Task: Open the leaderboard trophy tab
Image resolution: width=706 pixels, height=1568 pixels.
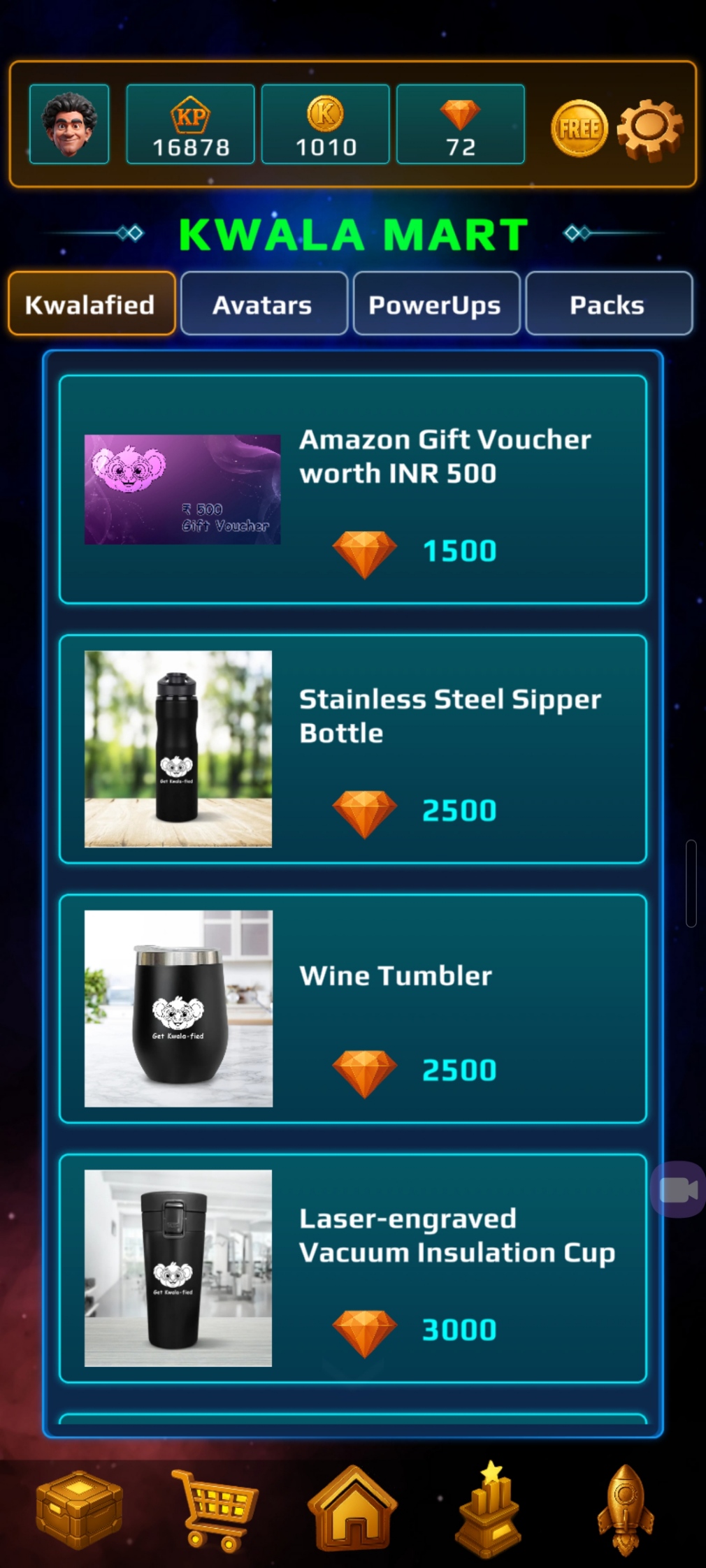Action: click(489, 1509)
